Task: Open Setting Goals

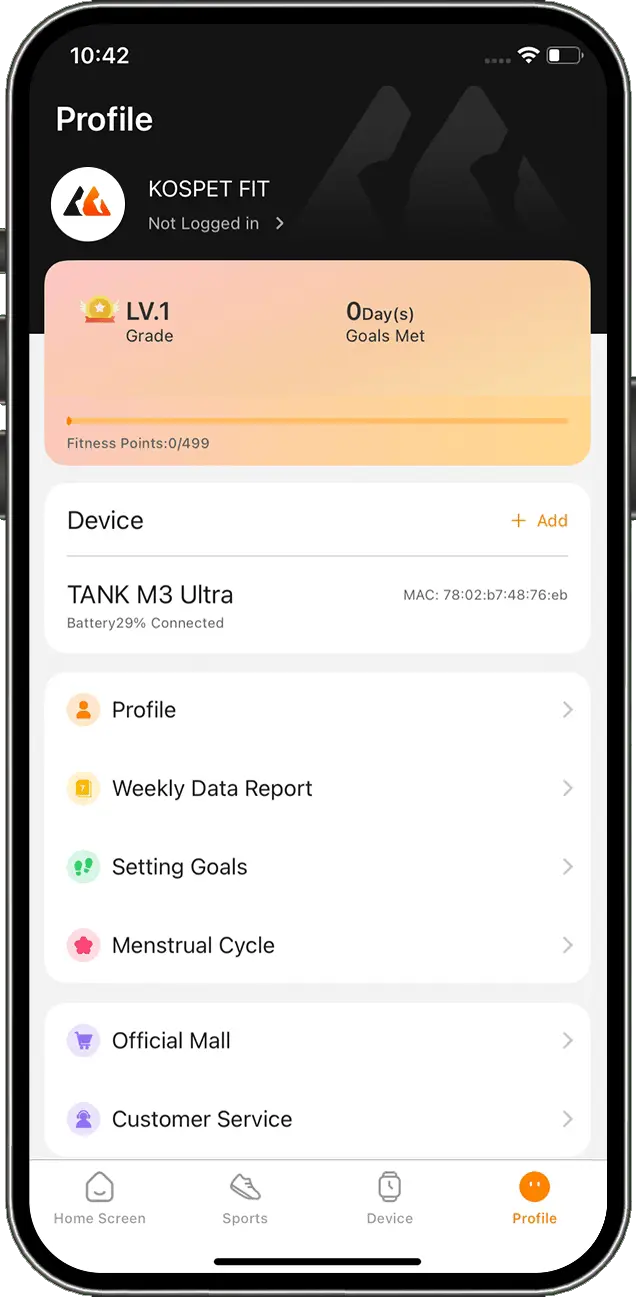Action: pyautogui.click(x=317, y=867)
